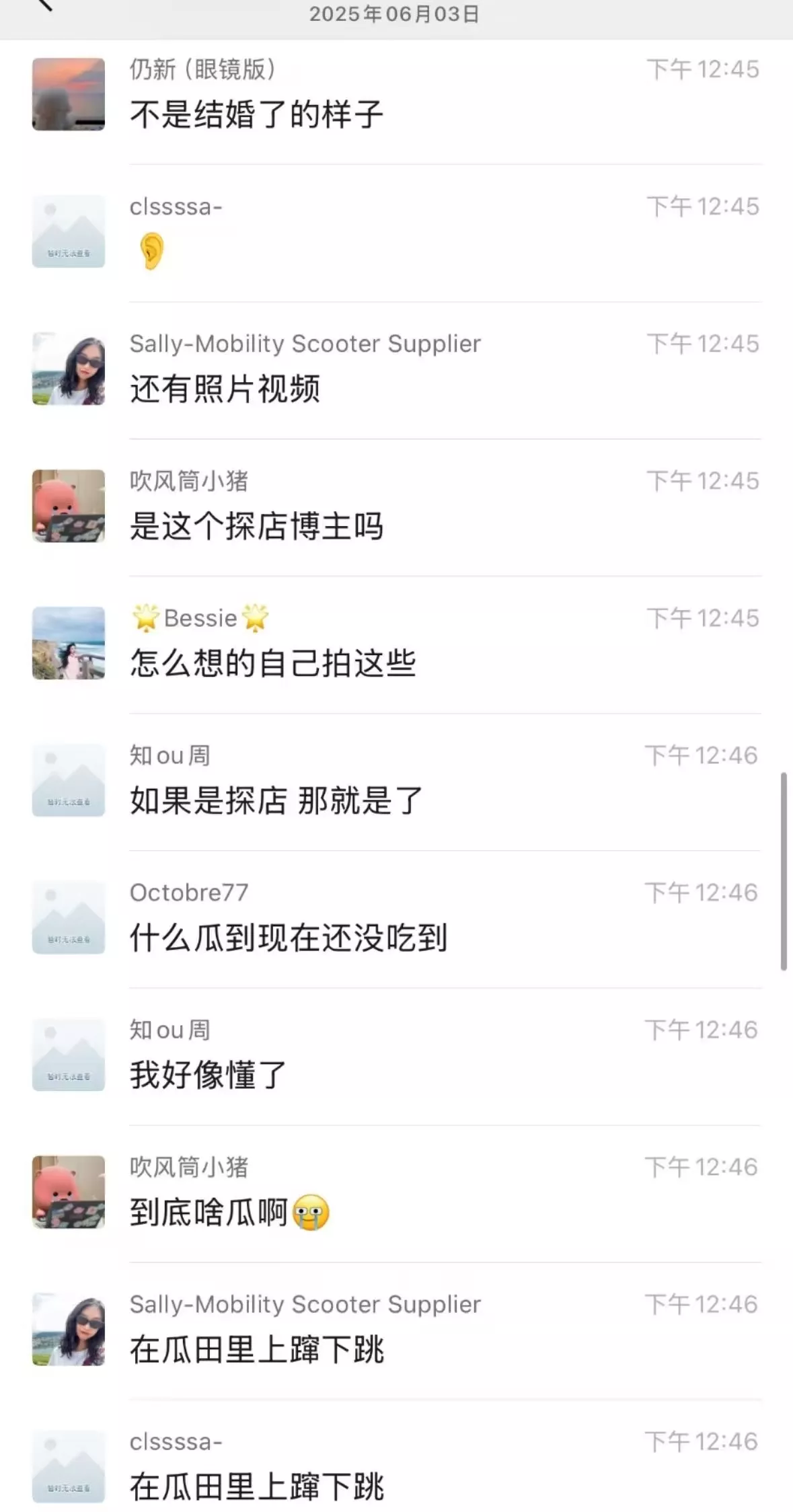Open clssssa-'s message 在瓜田里上蹿下跳
The width and height of the screenshot is (793, 1512).
[256, 1486]
